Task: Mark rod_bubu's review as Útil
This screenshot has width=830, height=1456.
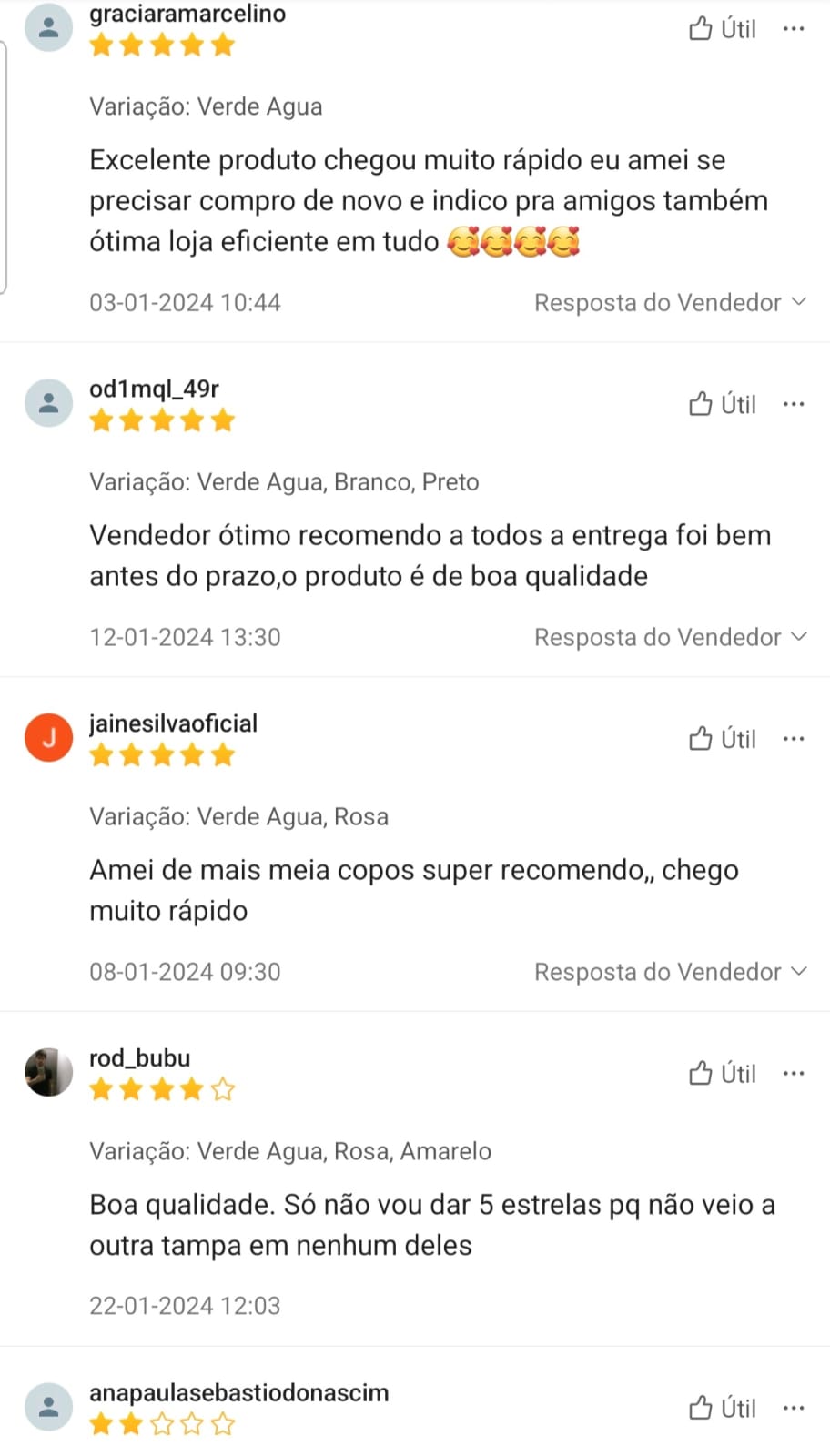Action: pyautogui.click(x=723, y=1074)
